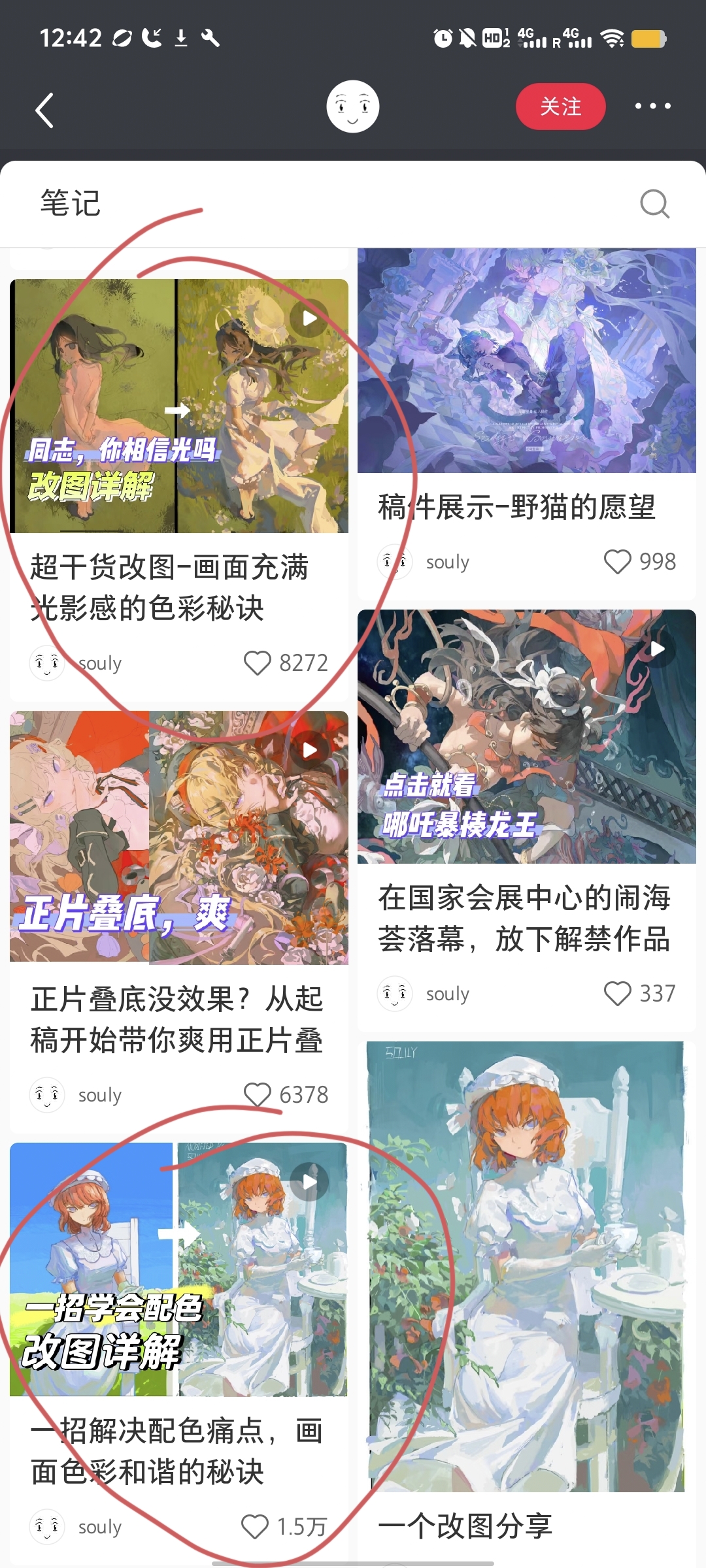706x1568 pixels.
Task: Like the 野猫的愿望 note
Action: [617, 562]
